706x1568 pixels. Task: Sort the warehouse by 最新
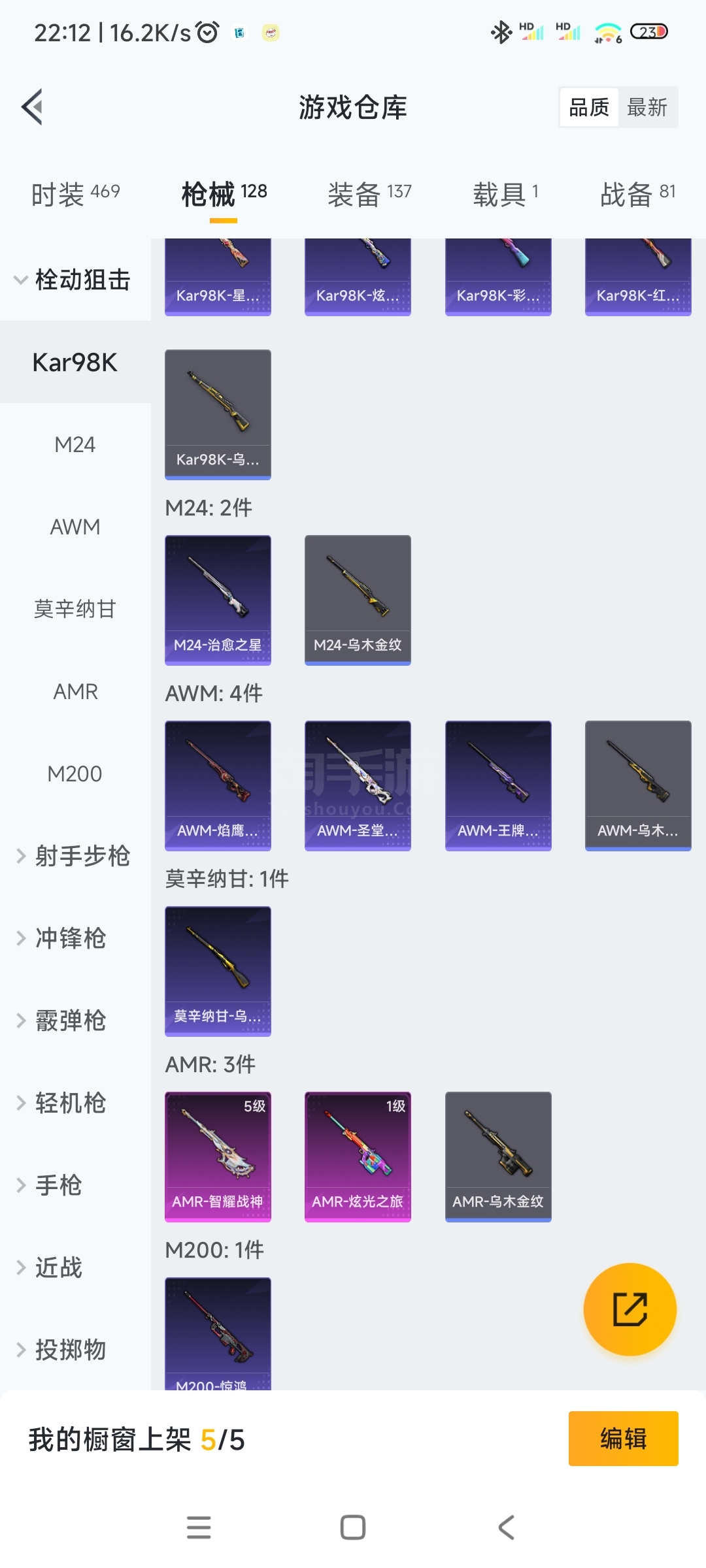[x=647, y=107]
